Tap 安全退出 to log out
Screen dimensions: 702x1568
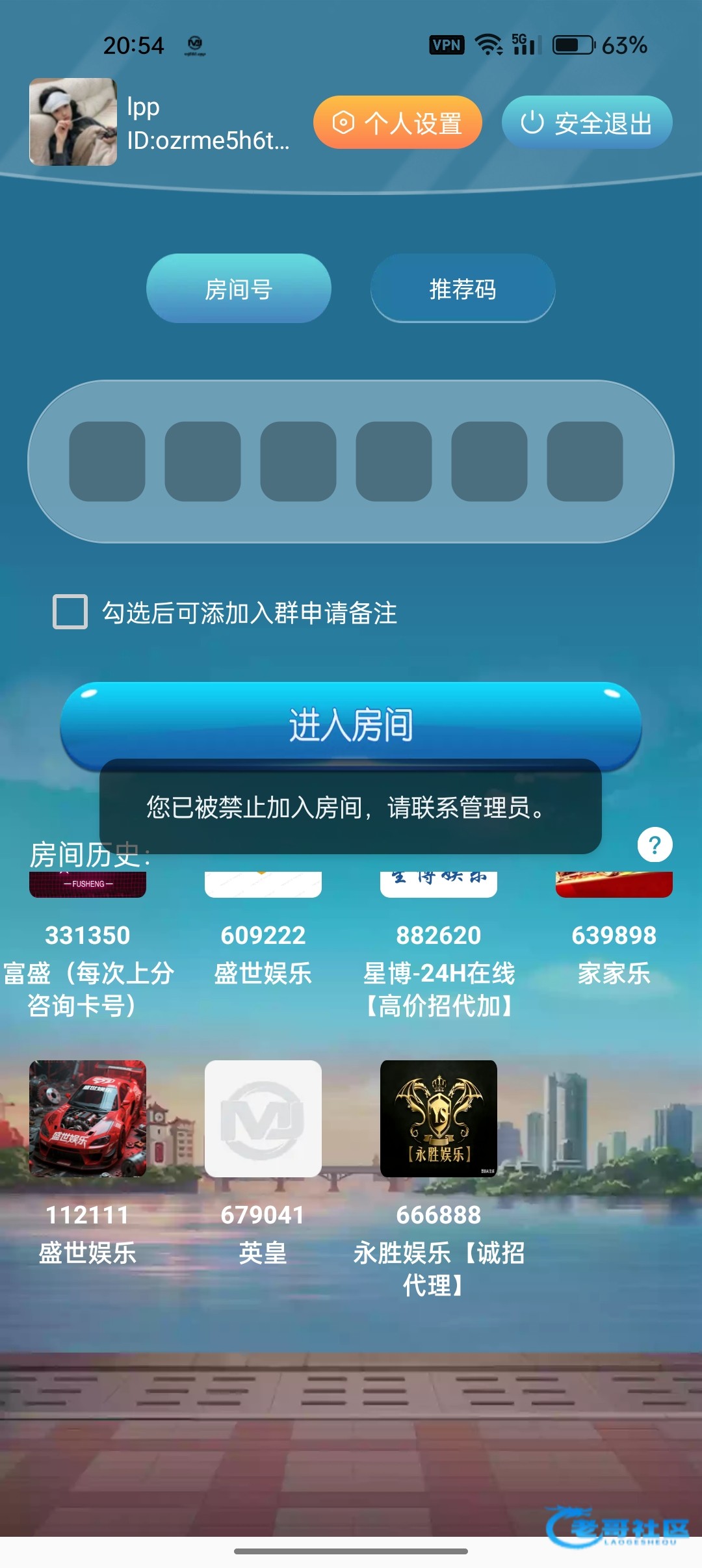click(x=586, y=122)
